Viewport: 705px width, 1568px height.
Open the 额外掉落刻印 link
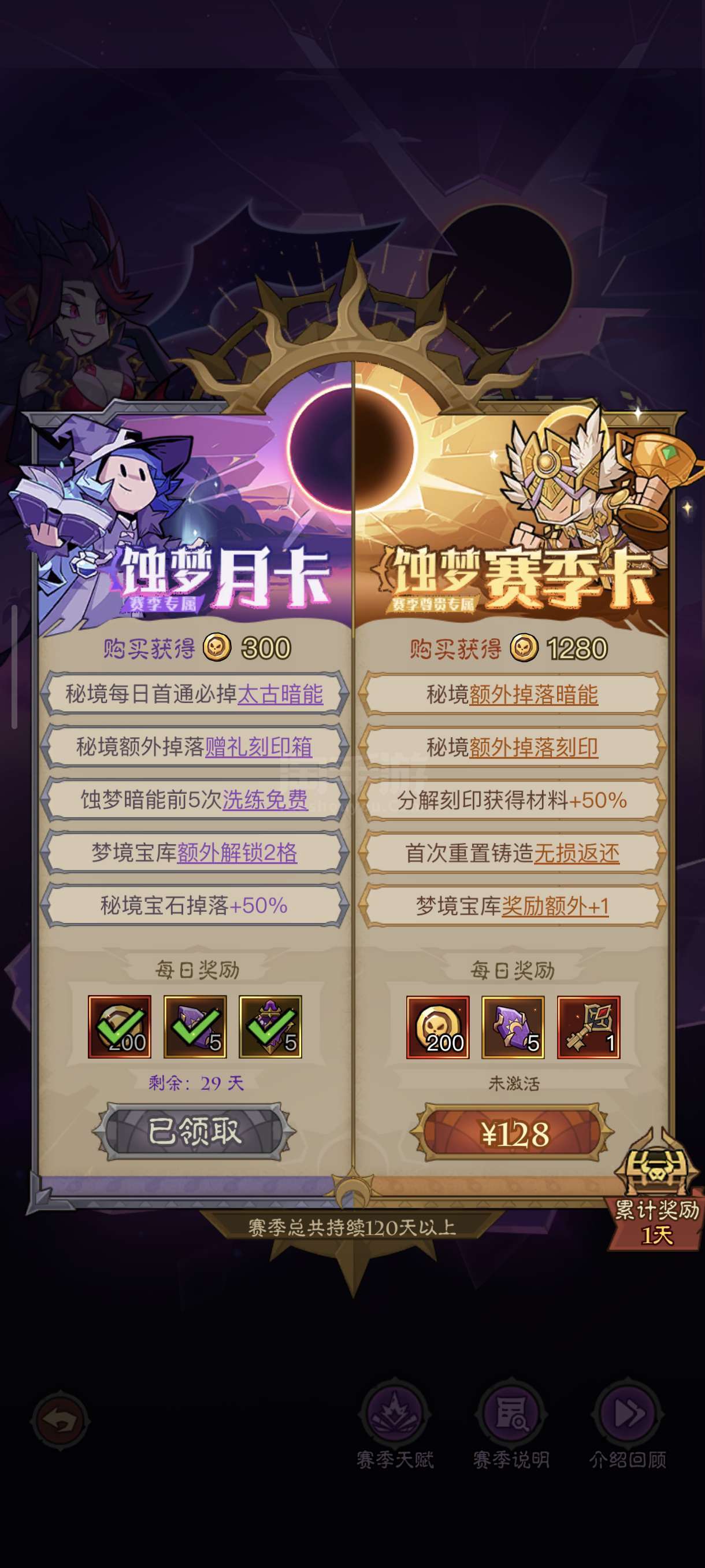tap(533, 748)
